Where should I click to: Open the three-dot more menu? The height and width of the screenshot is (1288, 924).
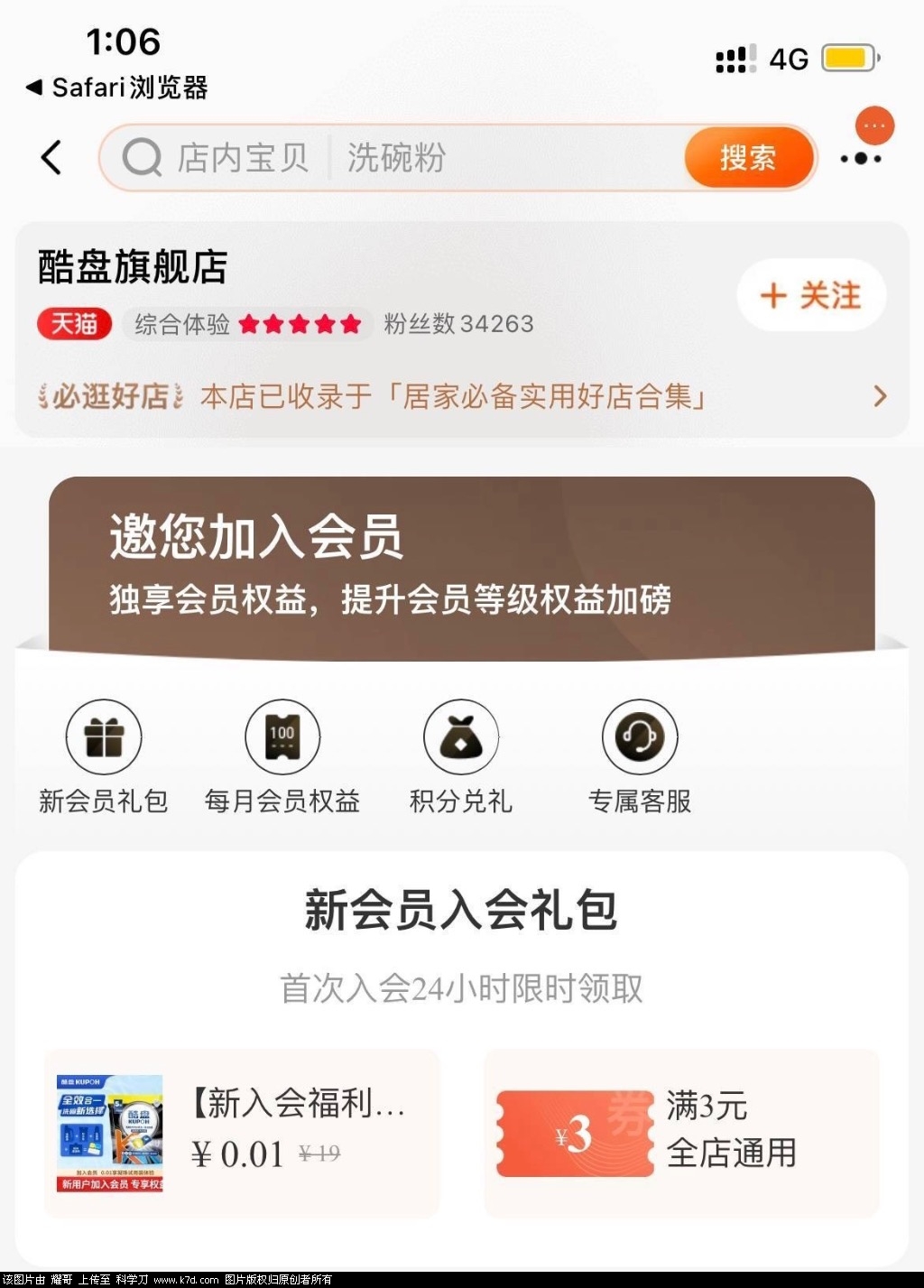[x=861, y=158]
